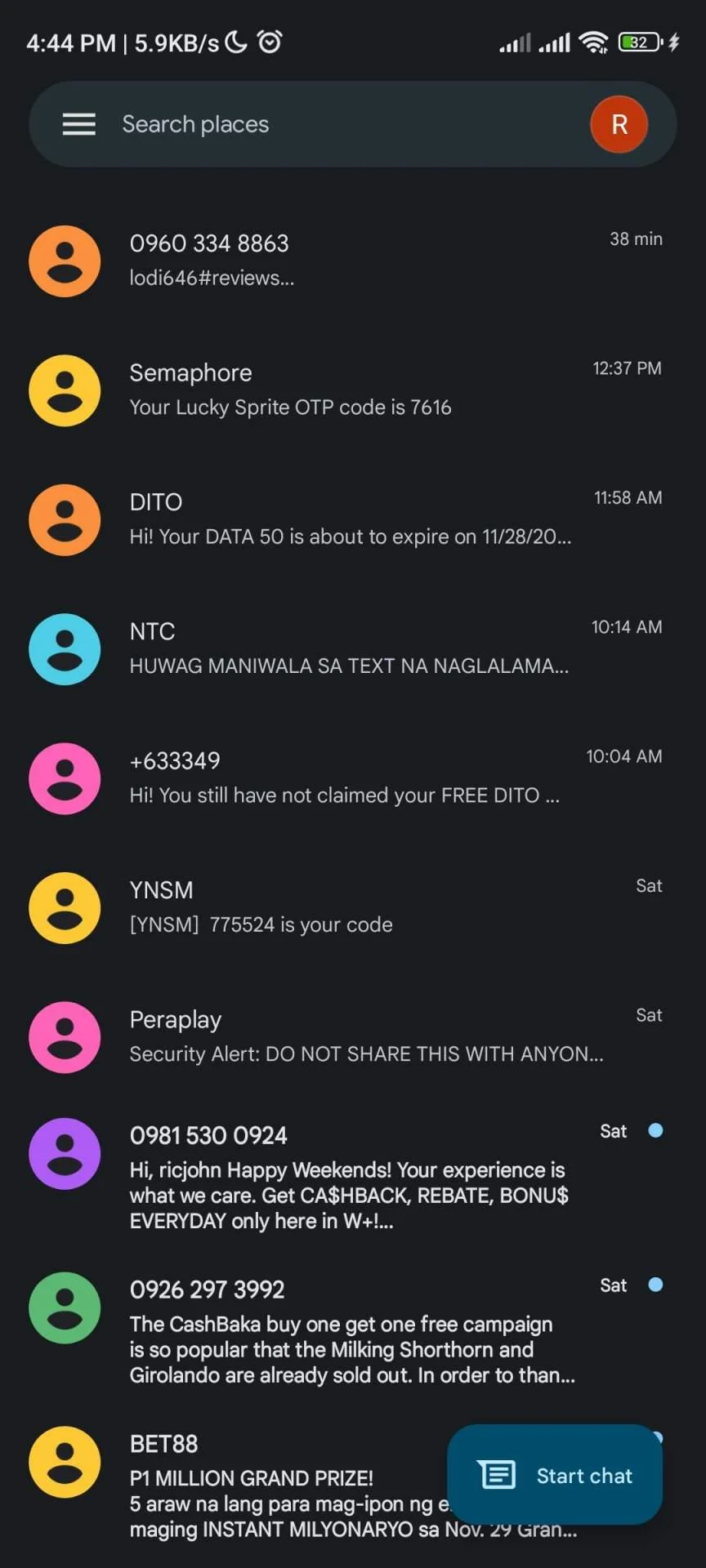Image resolution: width=706 pixels, height=1568 pixels.
Task: Start a new chat
Action: [x=555, y=1475]
